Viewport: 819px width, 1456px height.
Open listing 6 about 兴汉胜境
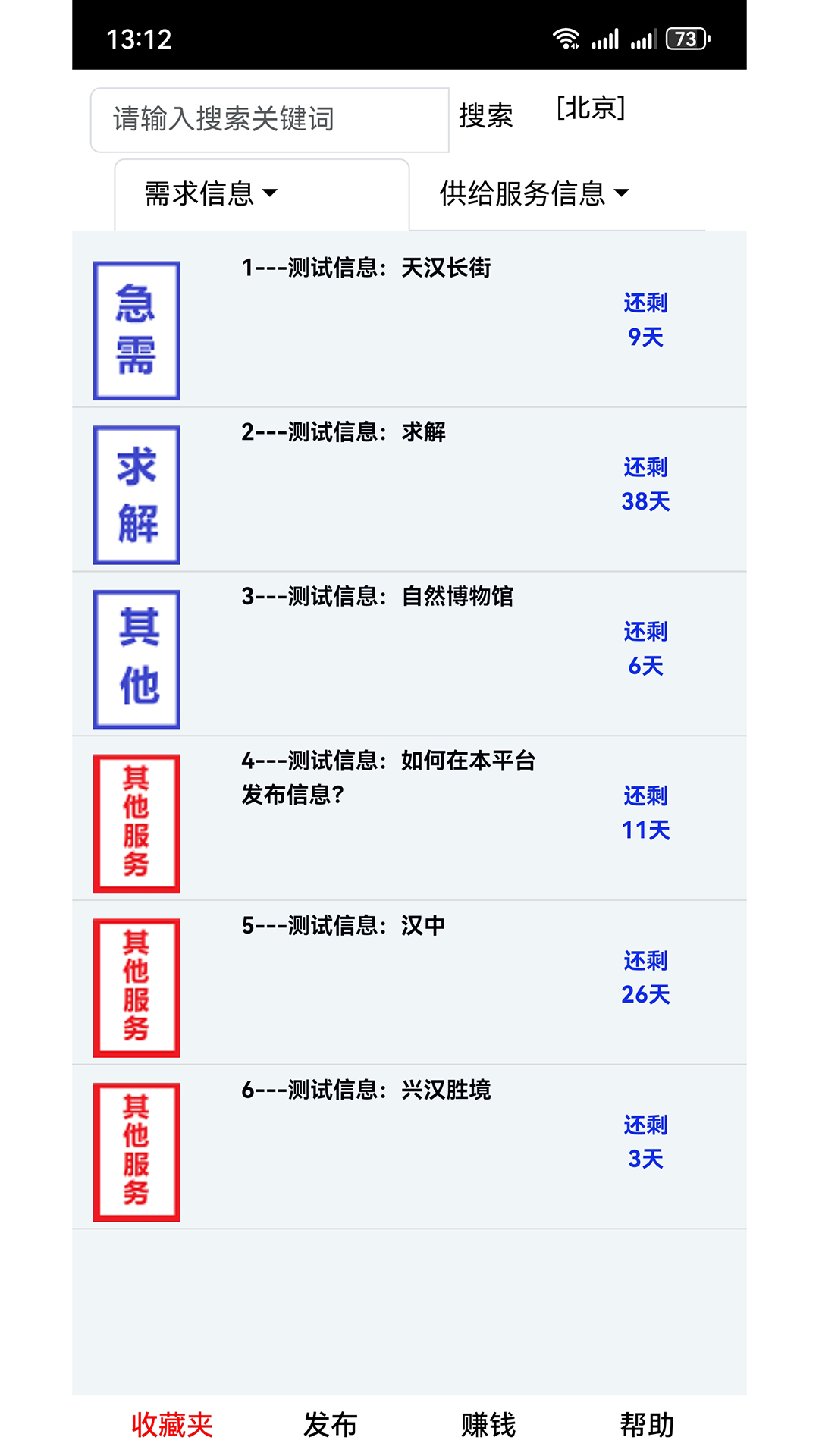coord(366,1090)
